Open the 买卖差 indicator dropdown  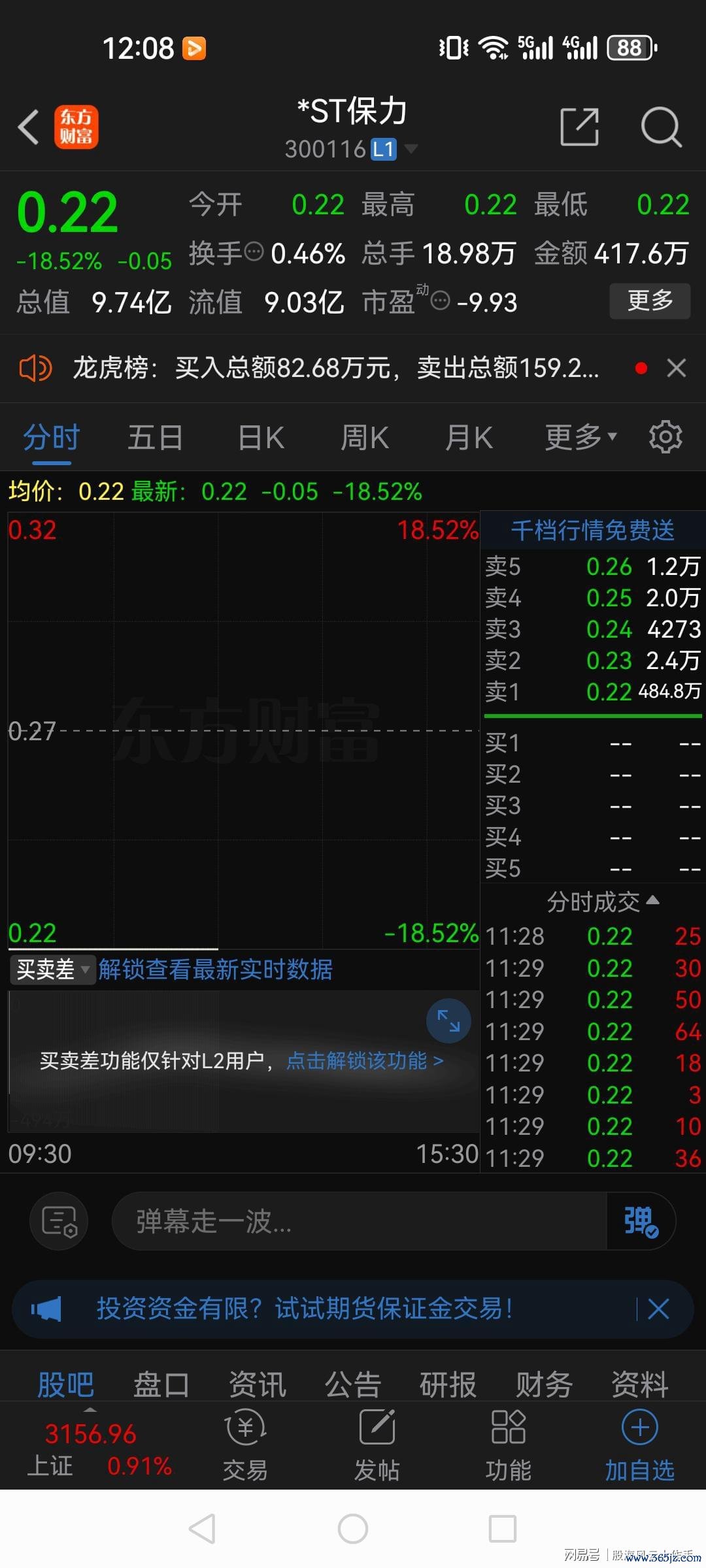(x=52, y=970)
